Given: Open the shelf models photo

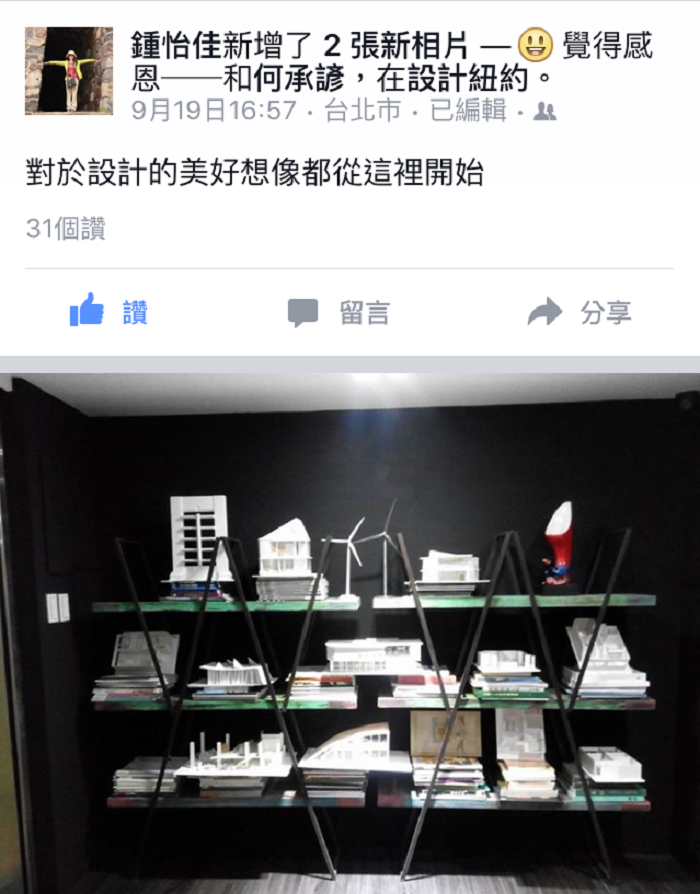Looking at the screenshot, I should click(x=350, y=630).
